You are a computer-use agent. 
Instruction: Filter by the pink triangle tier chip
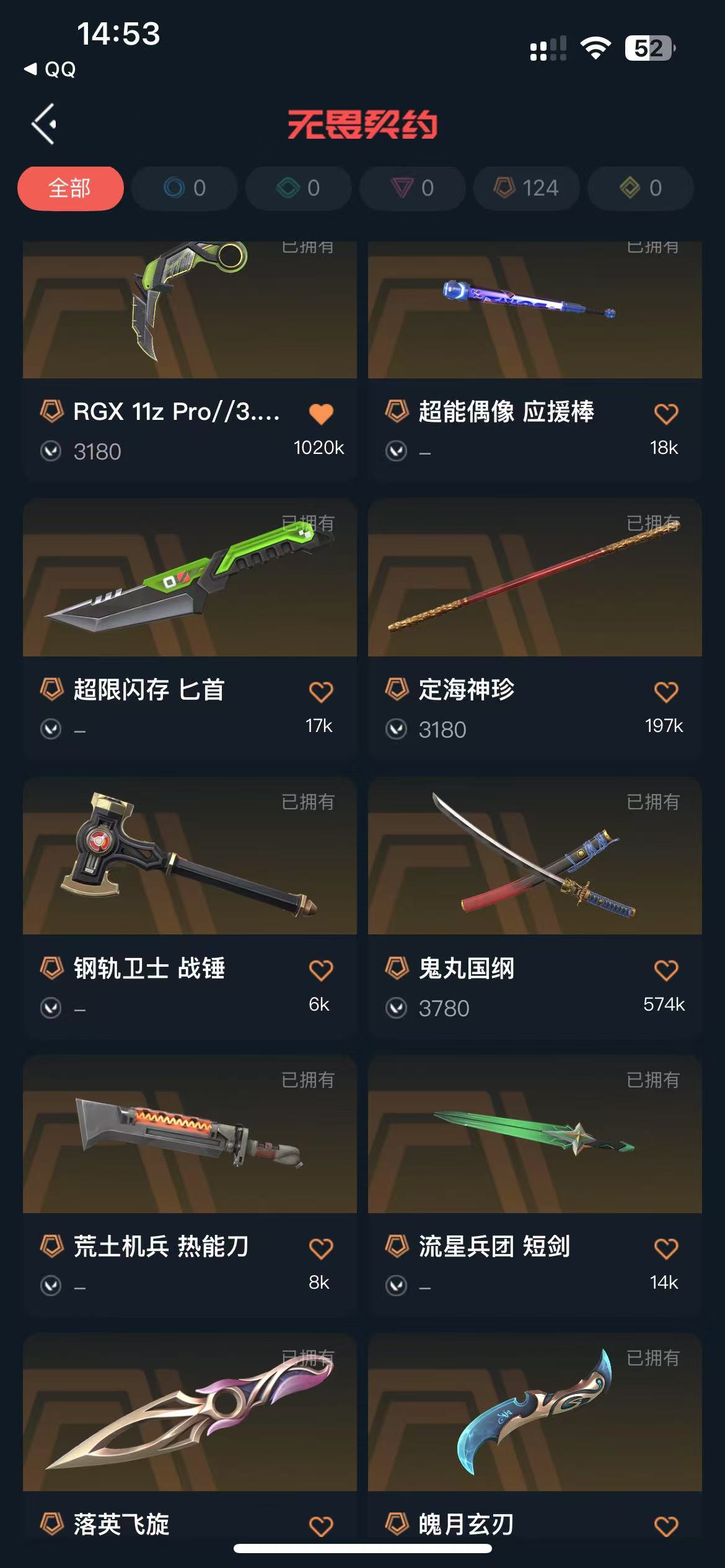[412, 188]
